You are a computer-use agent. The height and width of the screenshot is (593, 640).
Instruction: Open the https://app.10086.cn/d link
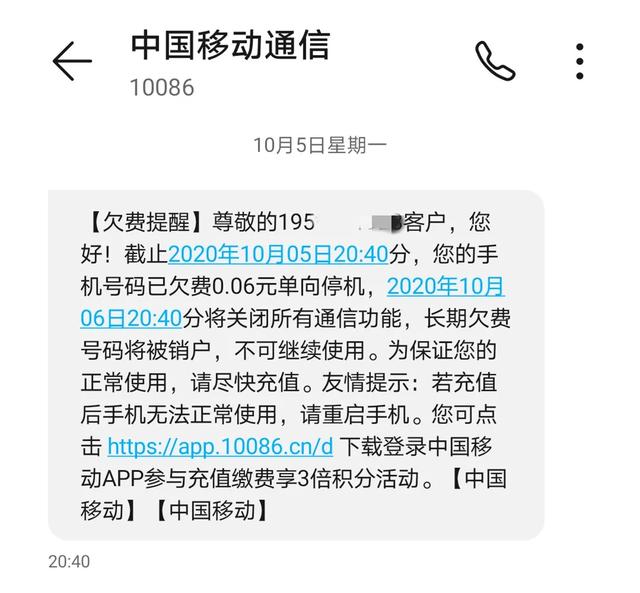coord(219,446)
